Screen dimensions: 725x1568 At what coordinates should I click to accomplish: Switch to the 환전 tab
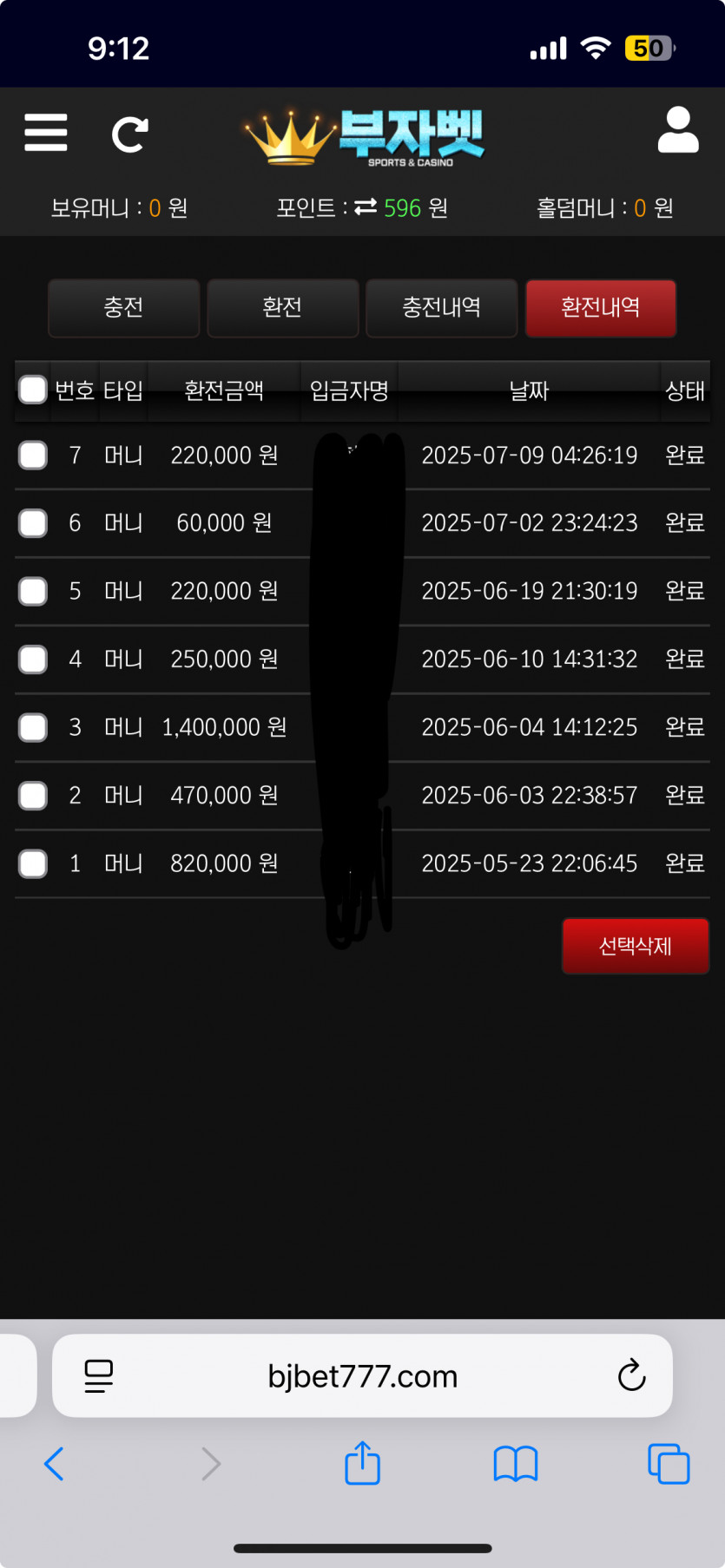click(282, 307)
